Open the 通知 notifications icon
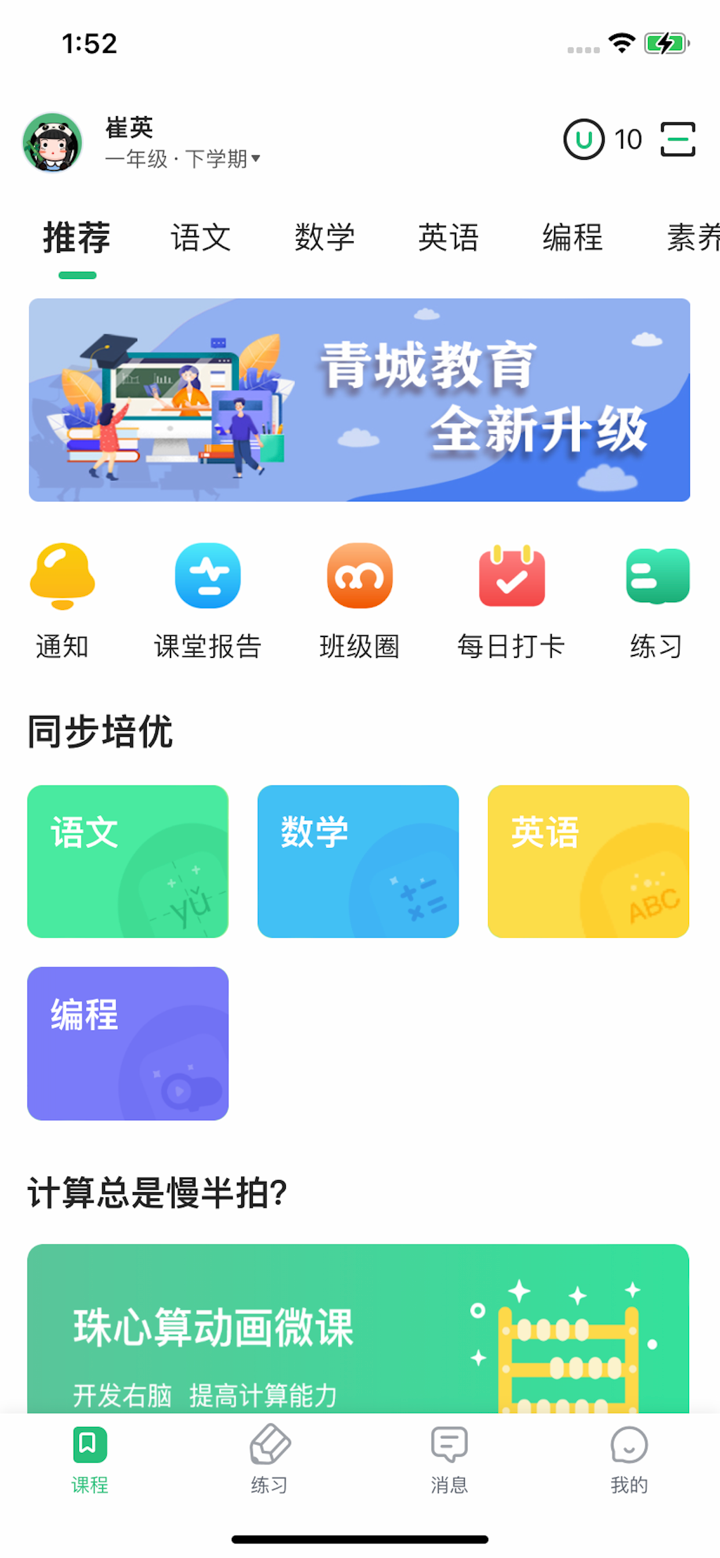The image size is (720, 1558). point(62,575)
